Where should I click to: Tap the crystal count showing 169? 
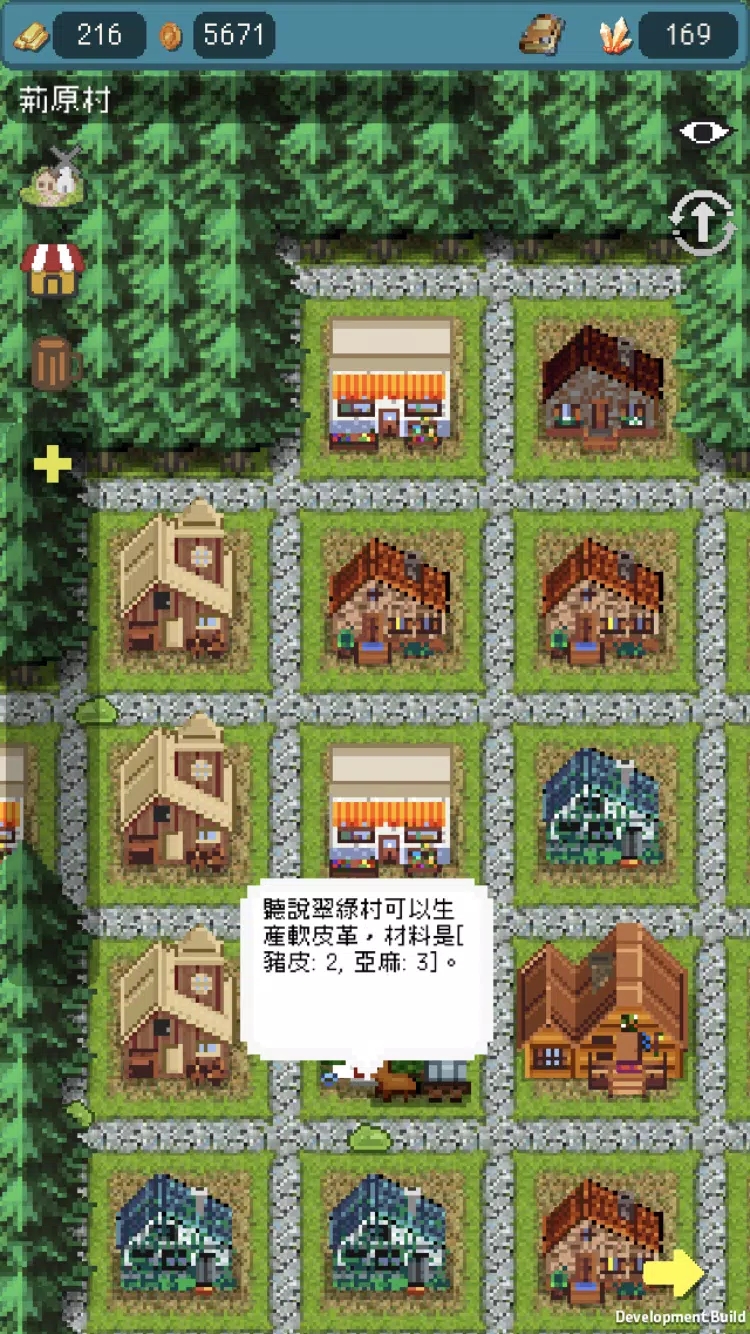pyautogui.click(x=686, y=34)
